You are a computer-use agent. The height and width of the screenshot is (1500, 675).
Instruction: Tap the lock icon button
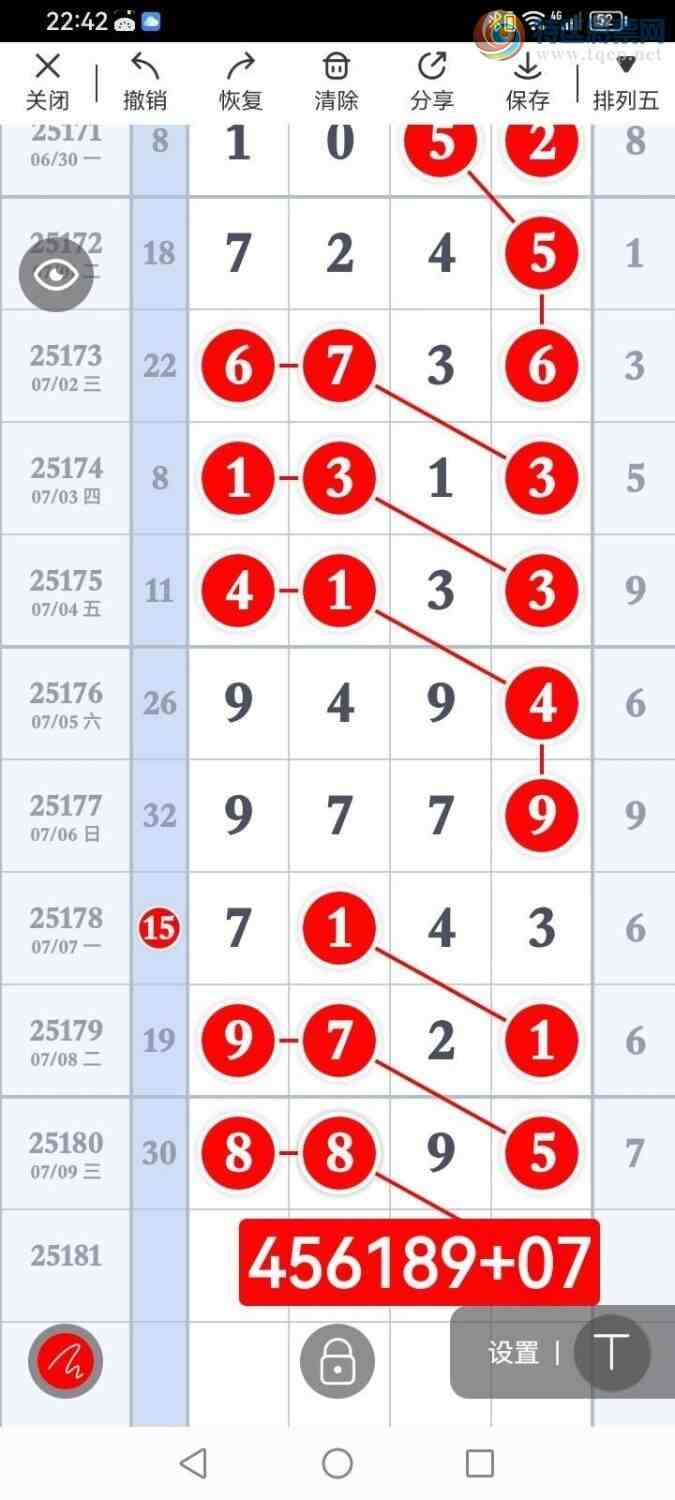(x=337, y=1361)
